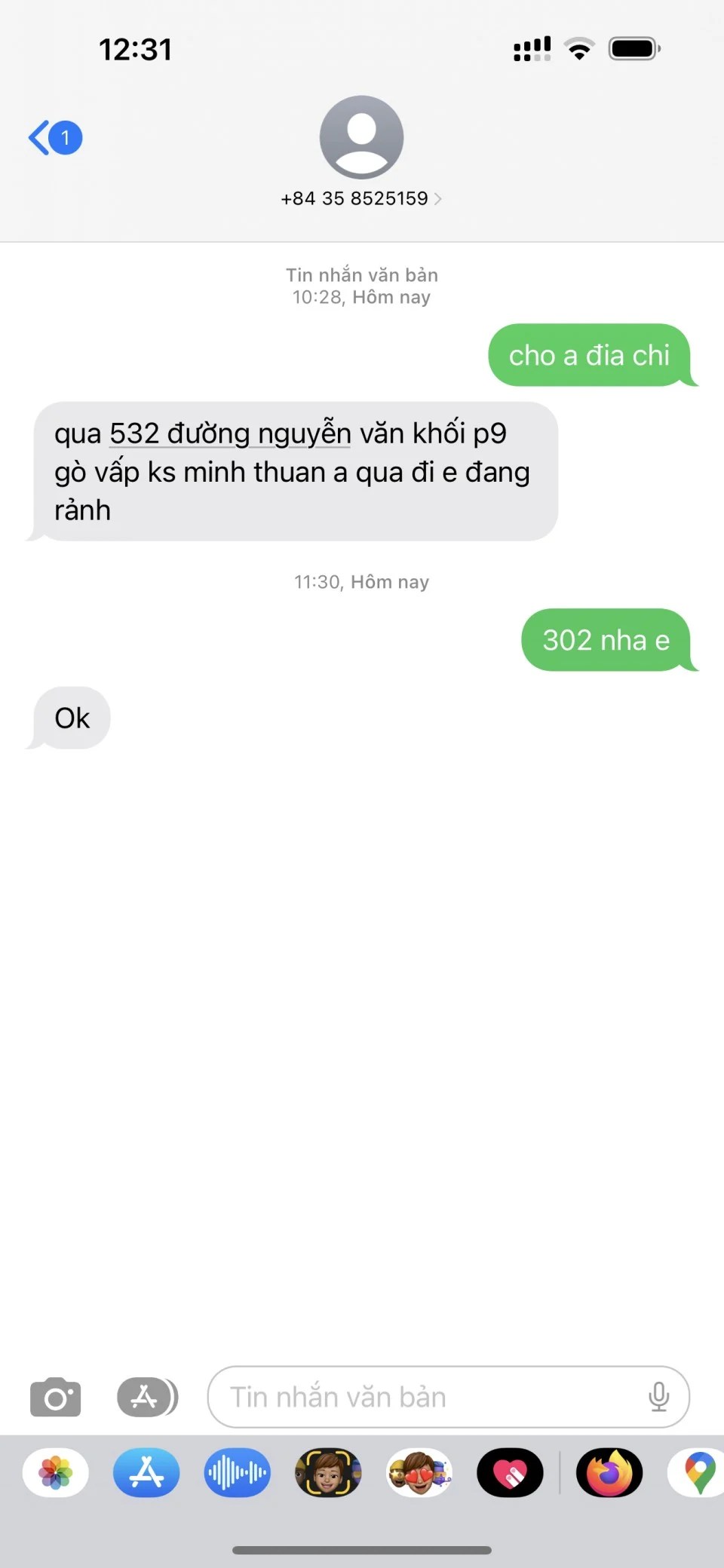Go back to the message list
The image size is (724, 1568).
pyautogui.click(x=55, y=138)
